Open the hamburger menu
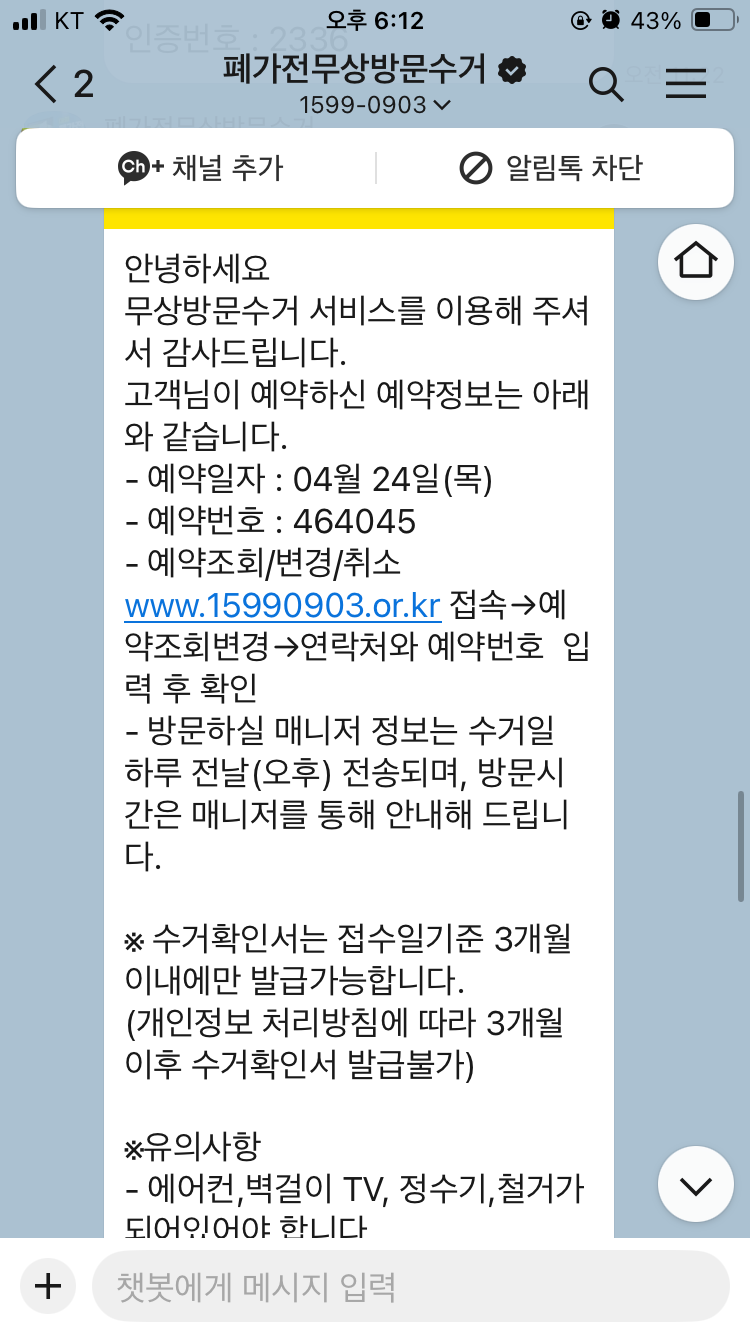Viewport: 750px width, 1334px height. pos(686,84)
